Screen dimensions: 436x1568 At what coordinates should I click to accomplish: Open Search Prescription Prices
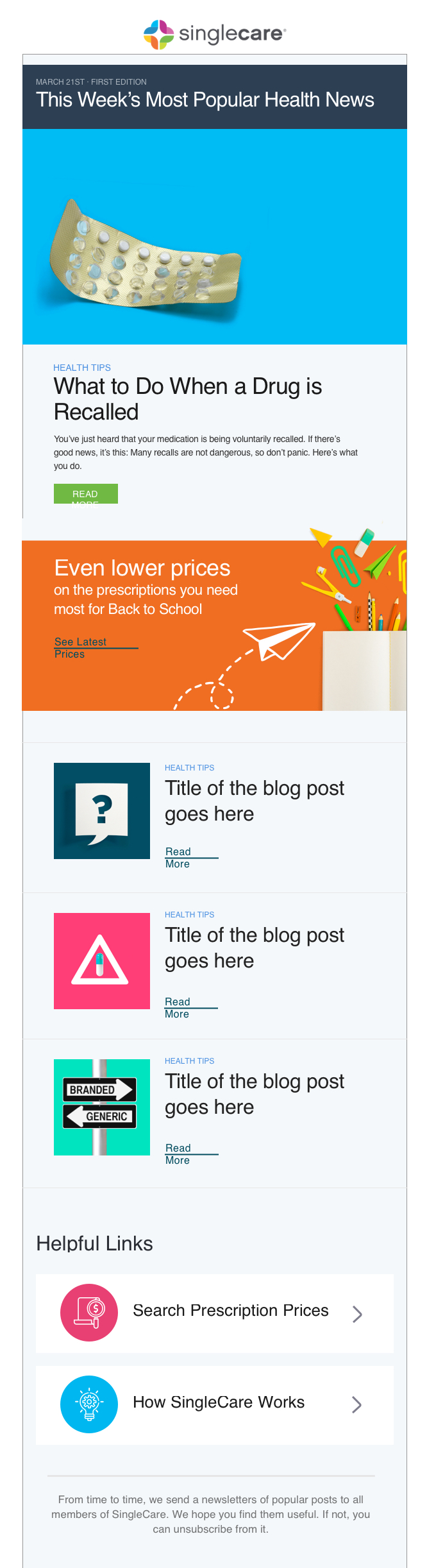(x=215, y=1313)
